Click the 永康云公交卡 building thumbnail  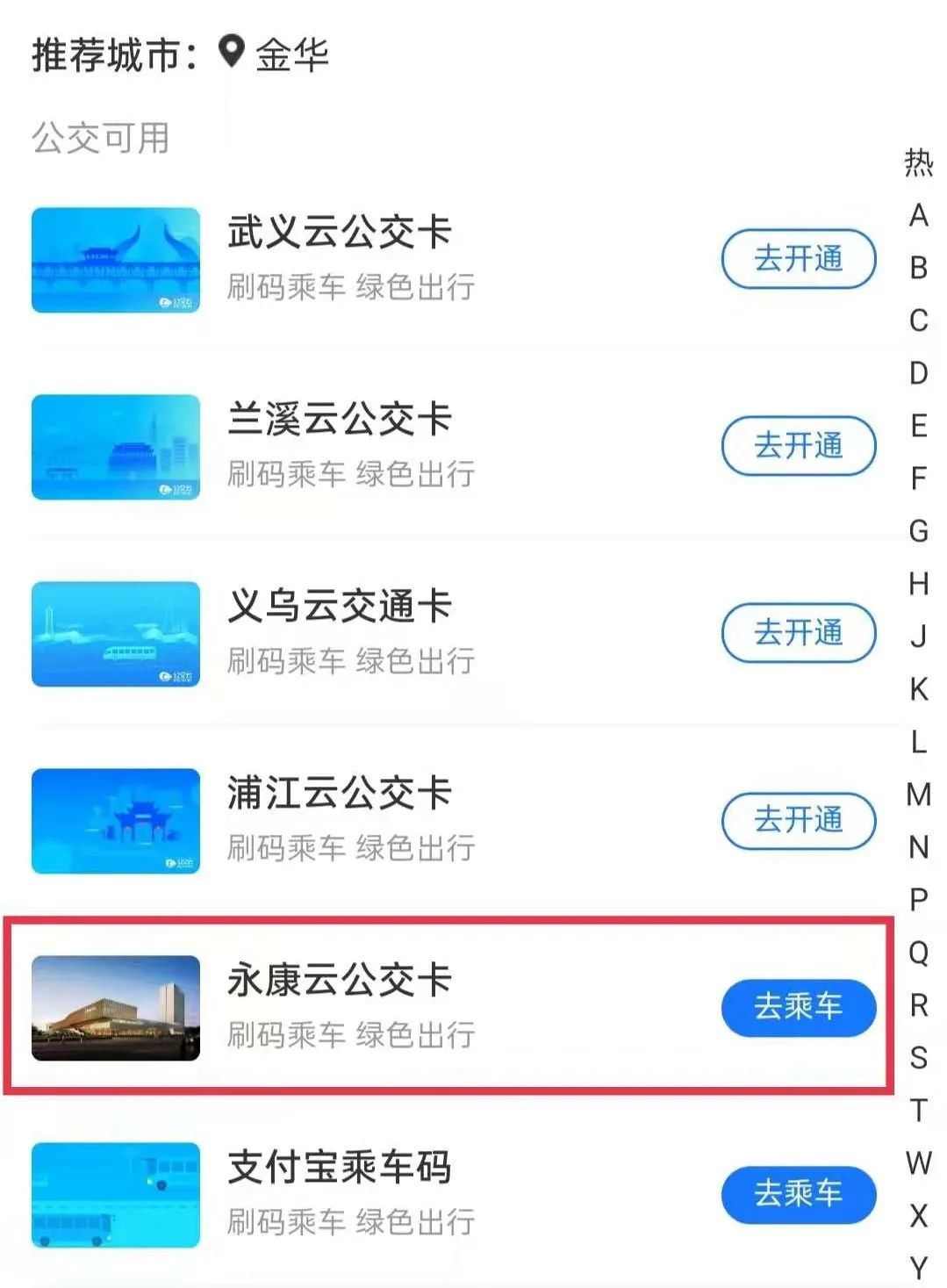(118, 1008)
